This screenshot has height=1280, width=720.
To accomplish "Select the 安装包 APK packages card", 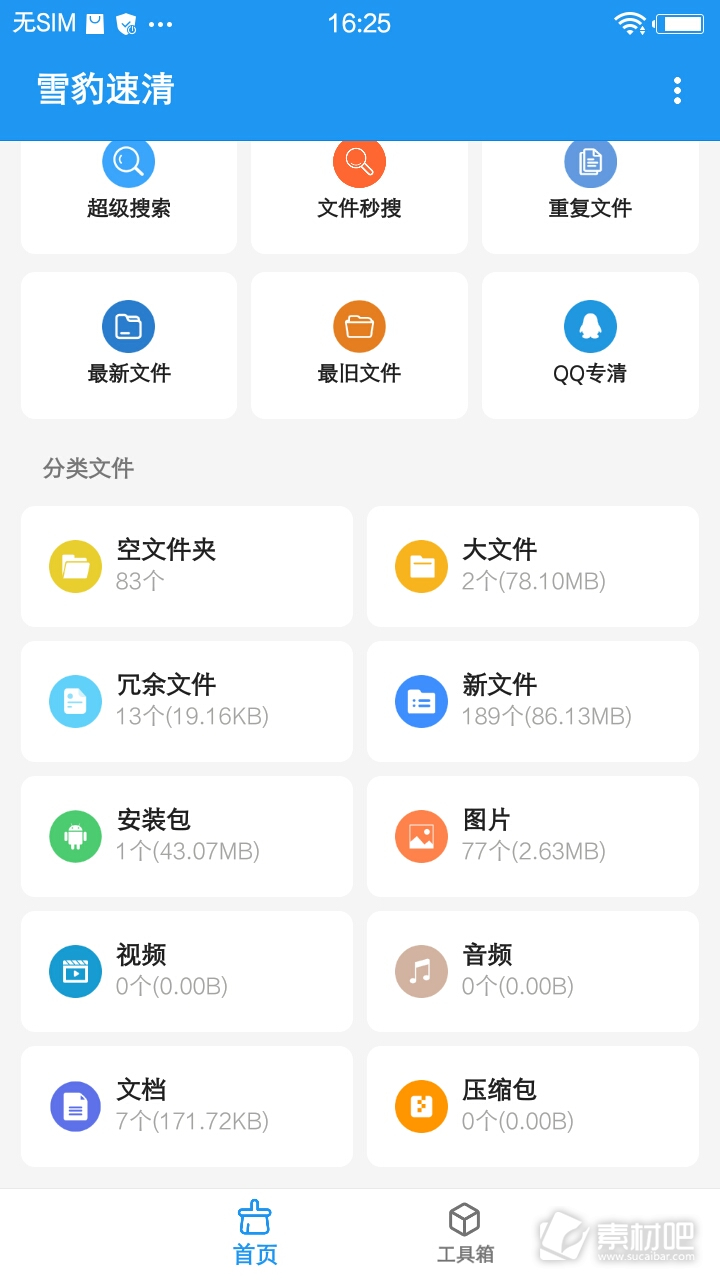I will pyautogui.click(x=187, y=836).
